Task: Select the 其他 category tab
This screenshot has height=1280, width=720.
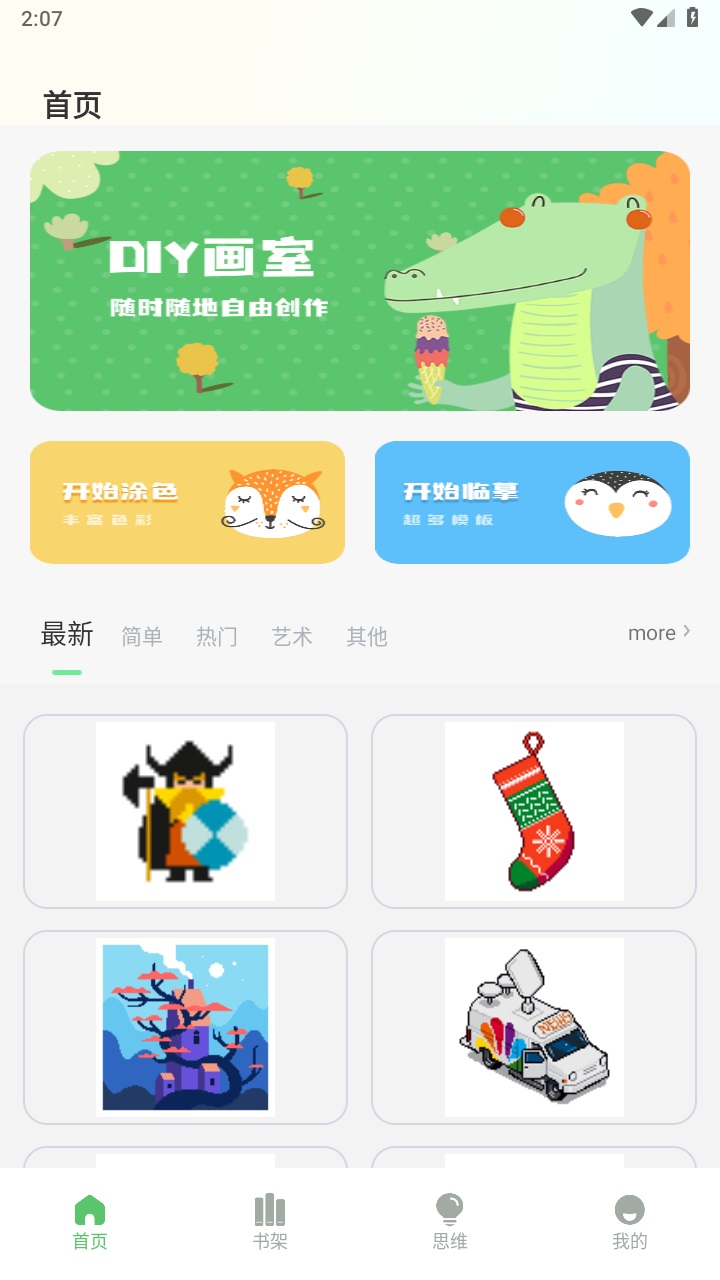Action: tap(365, 636)
